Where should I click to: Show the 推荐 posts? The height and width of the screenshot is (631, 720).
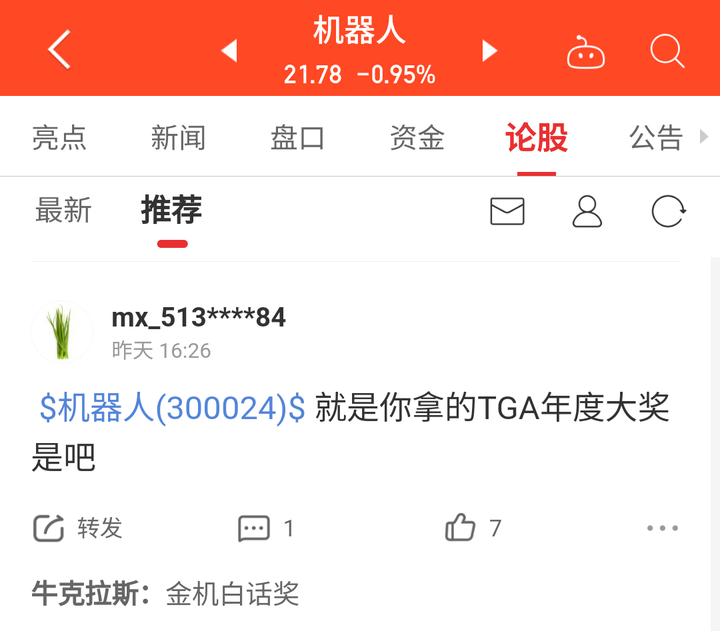pos(171,211)
